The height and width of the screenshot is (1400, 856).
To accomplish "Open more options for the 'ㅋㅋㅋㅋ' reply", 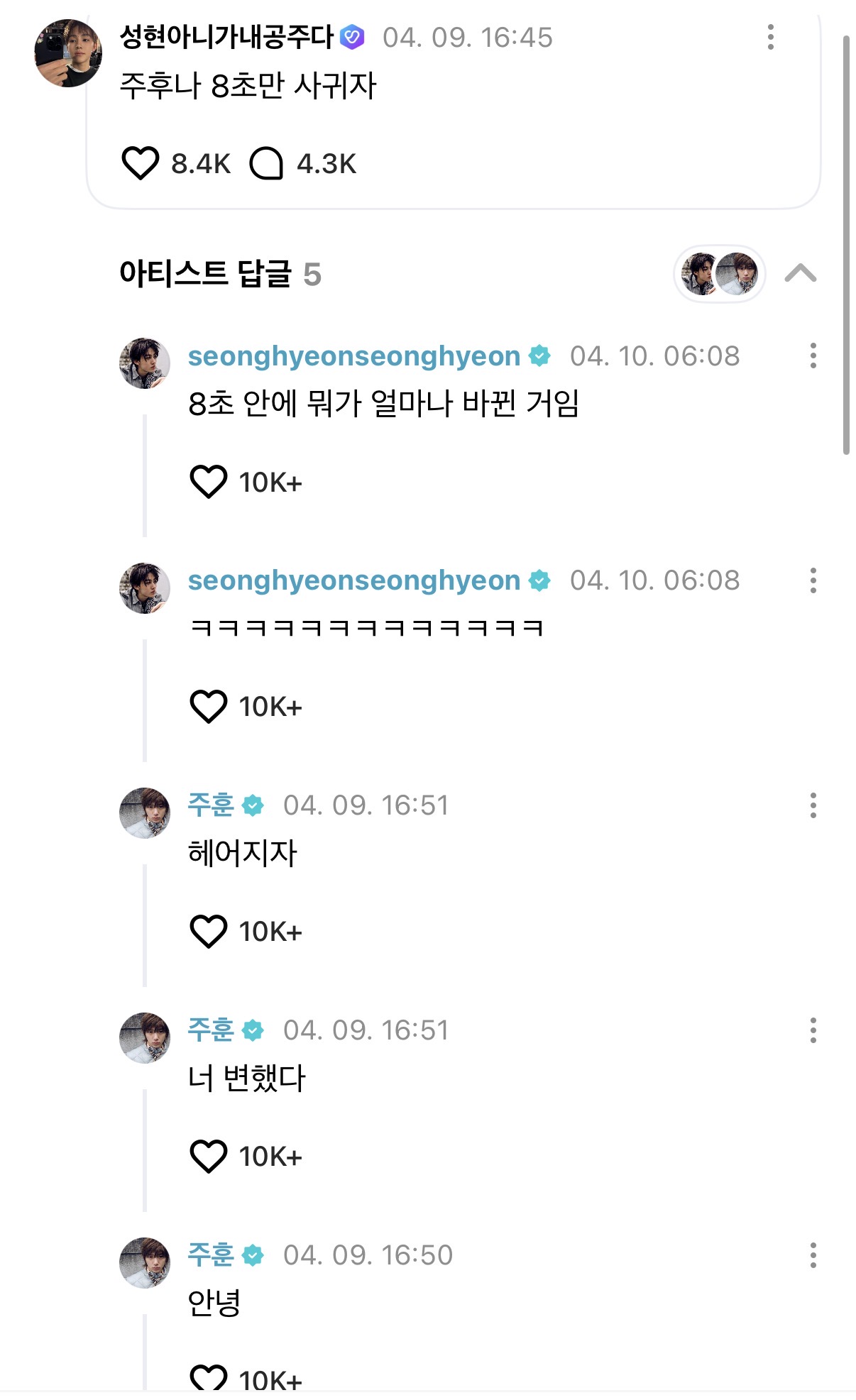I will (x=813, y=580).
